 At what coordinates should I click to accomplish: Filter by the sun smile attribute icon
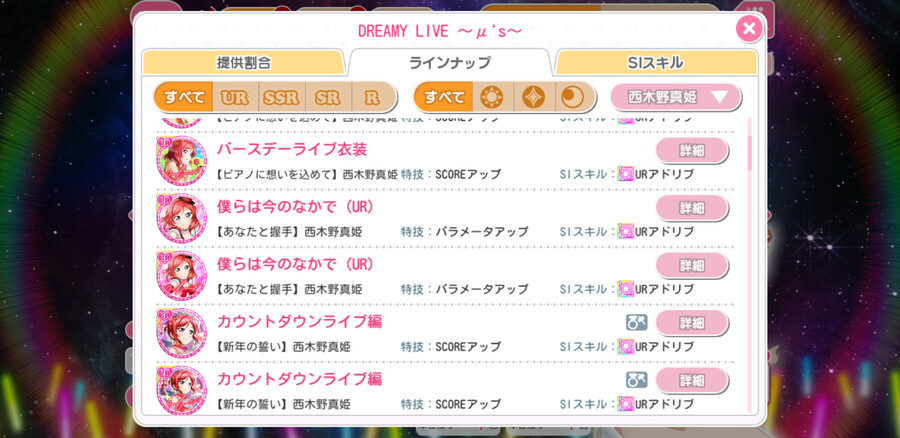pyautogui.click(x=491, y=97)
